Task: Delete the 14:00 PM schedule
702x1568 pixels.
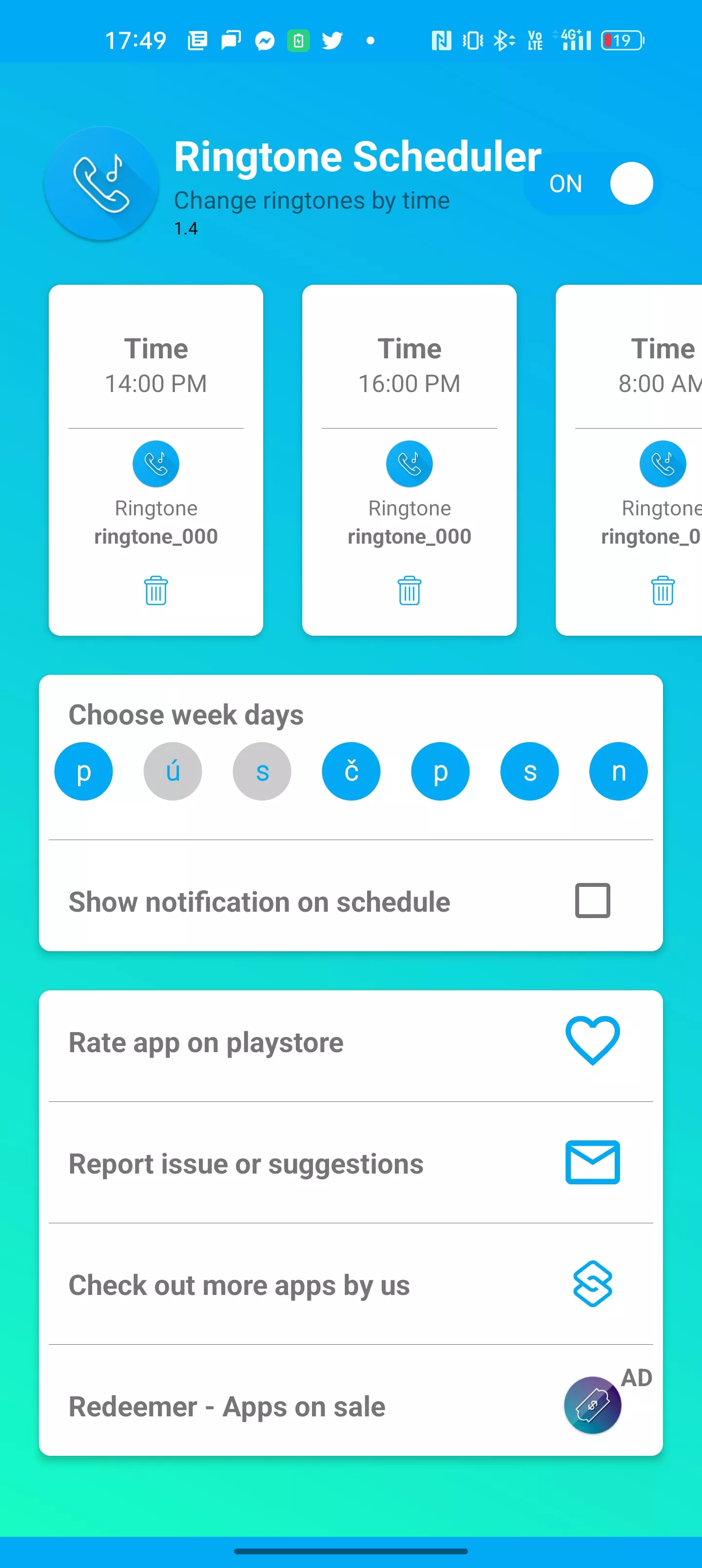Action: tap(156, 590)
